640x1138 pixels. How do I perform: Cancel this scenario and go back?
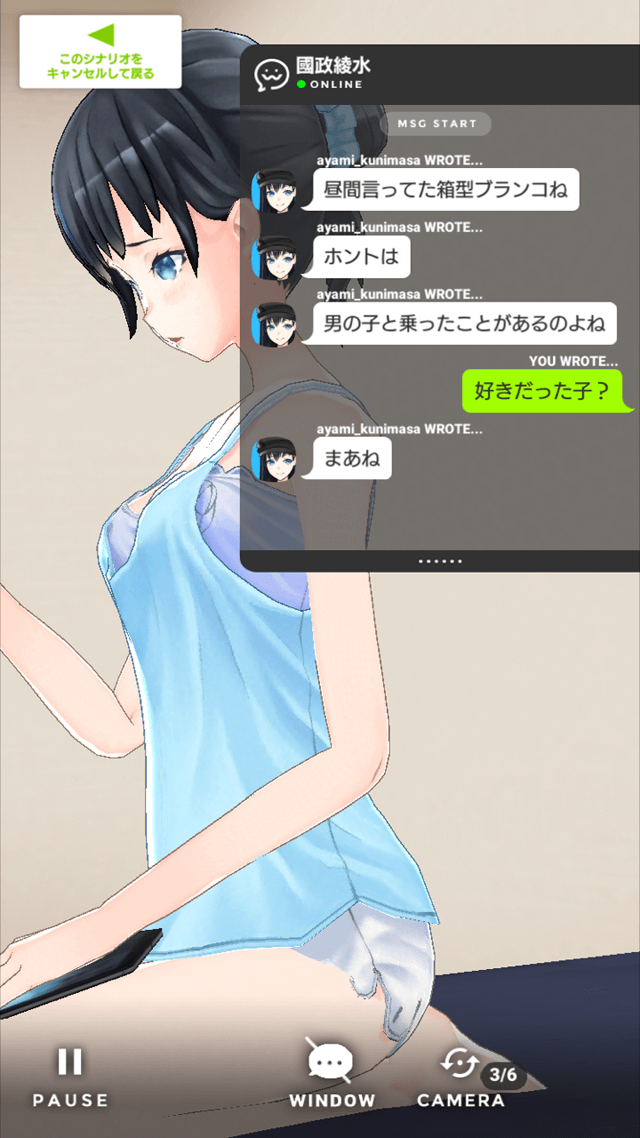pyautogui.click(x=100, y=52)
